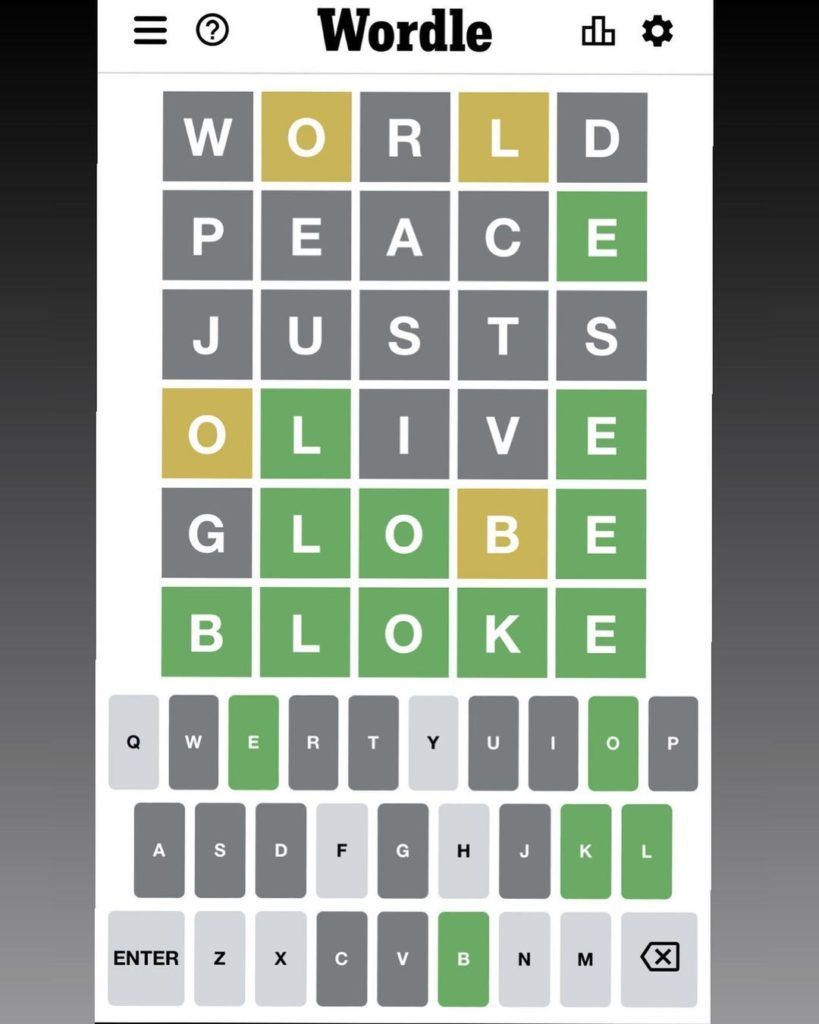Choose the N key

[524, 958]
